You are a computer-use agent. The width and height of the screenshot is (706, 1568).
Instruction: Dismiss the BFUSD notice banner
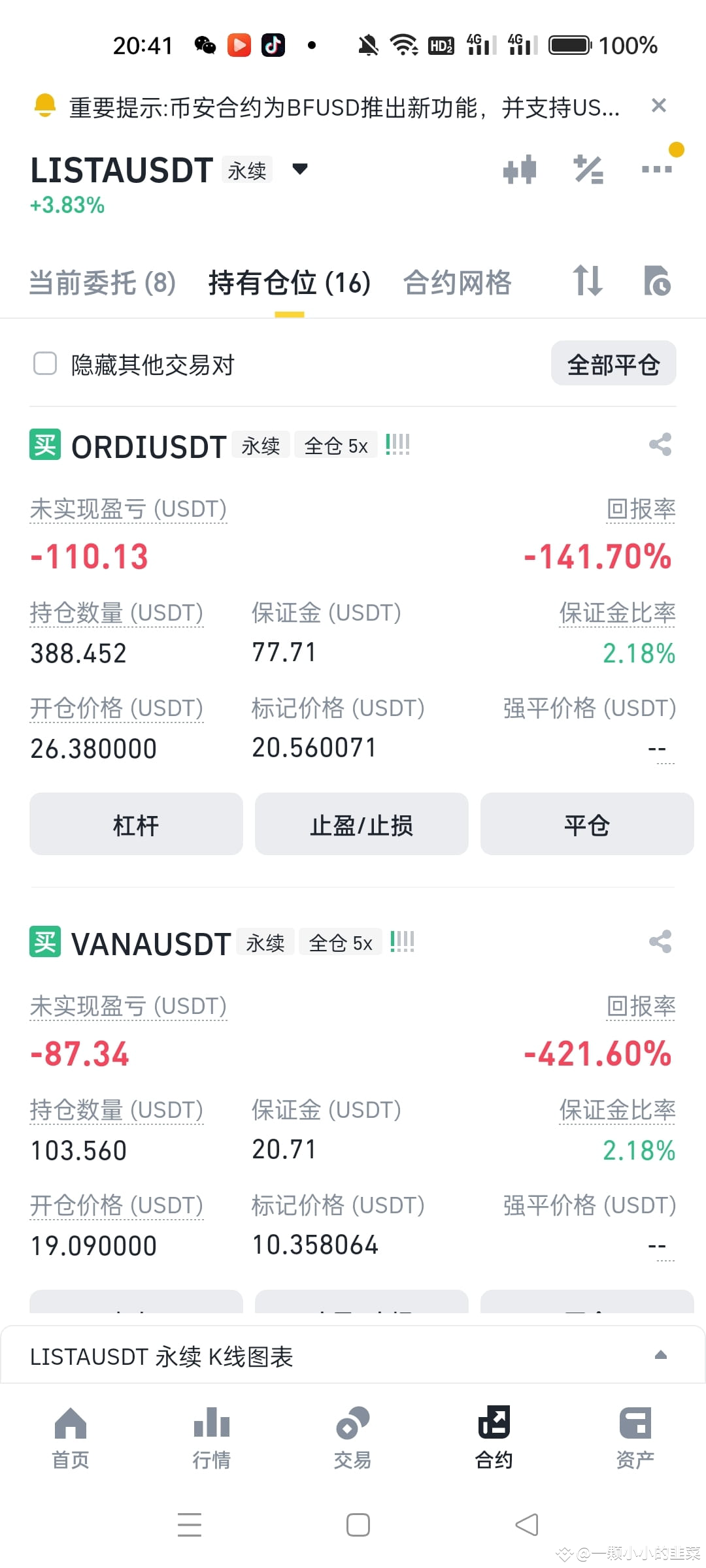(658, 105)
